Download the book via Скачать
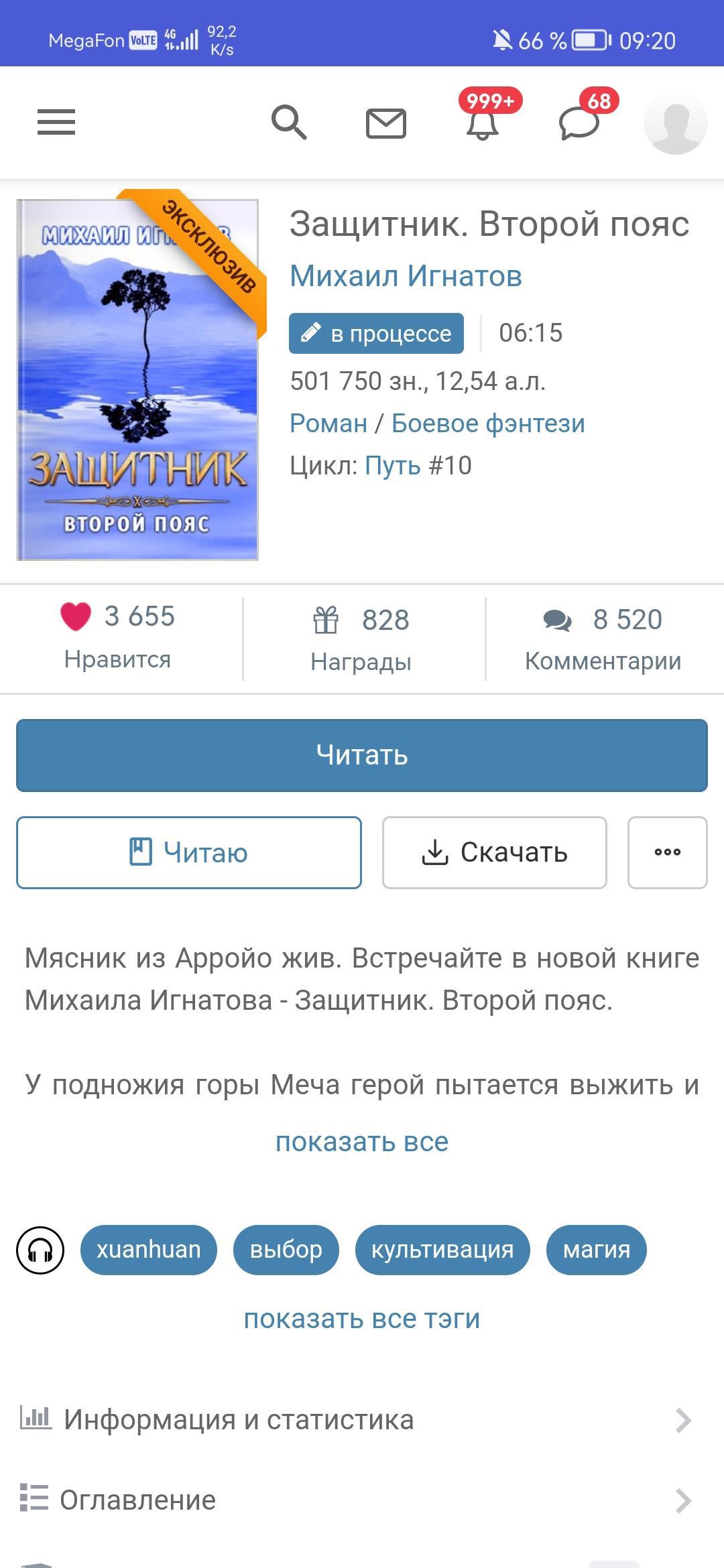This screenshot has width=724, height=1568. coord(495,852)
